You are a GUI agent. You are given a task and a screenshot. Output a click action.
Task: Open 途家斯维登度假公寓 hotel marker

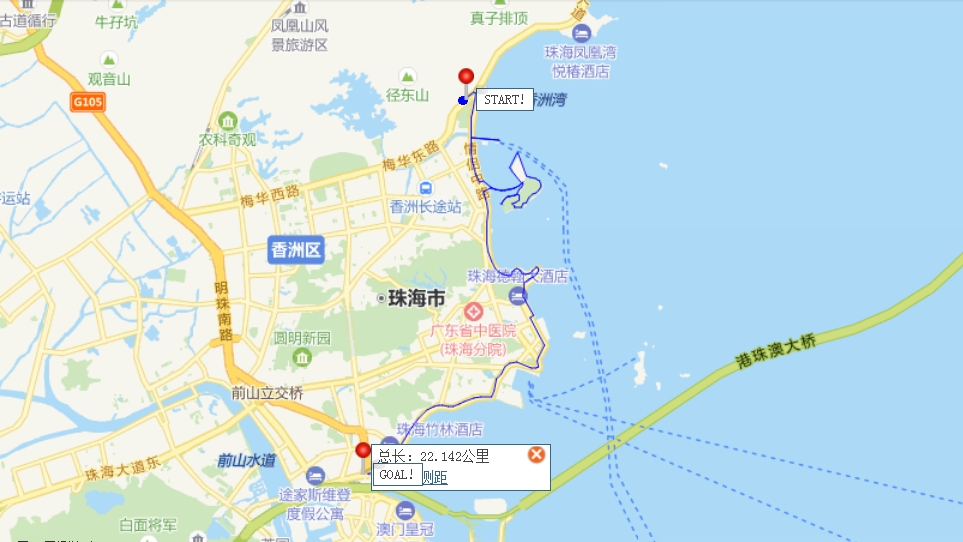316,474
